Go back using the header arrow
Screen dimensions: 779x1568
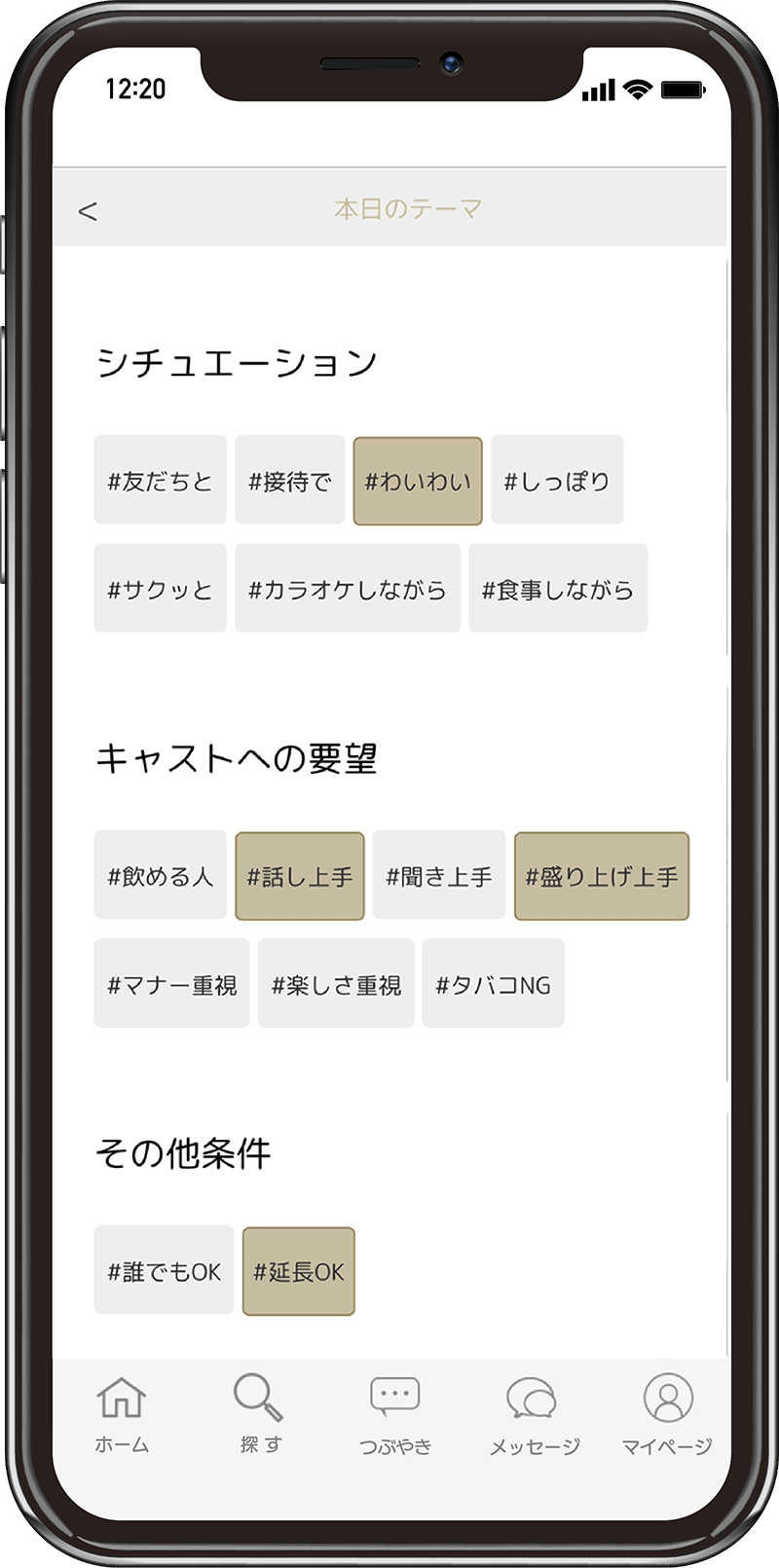point(88,211)
